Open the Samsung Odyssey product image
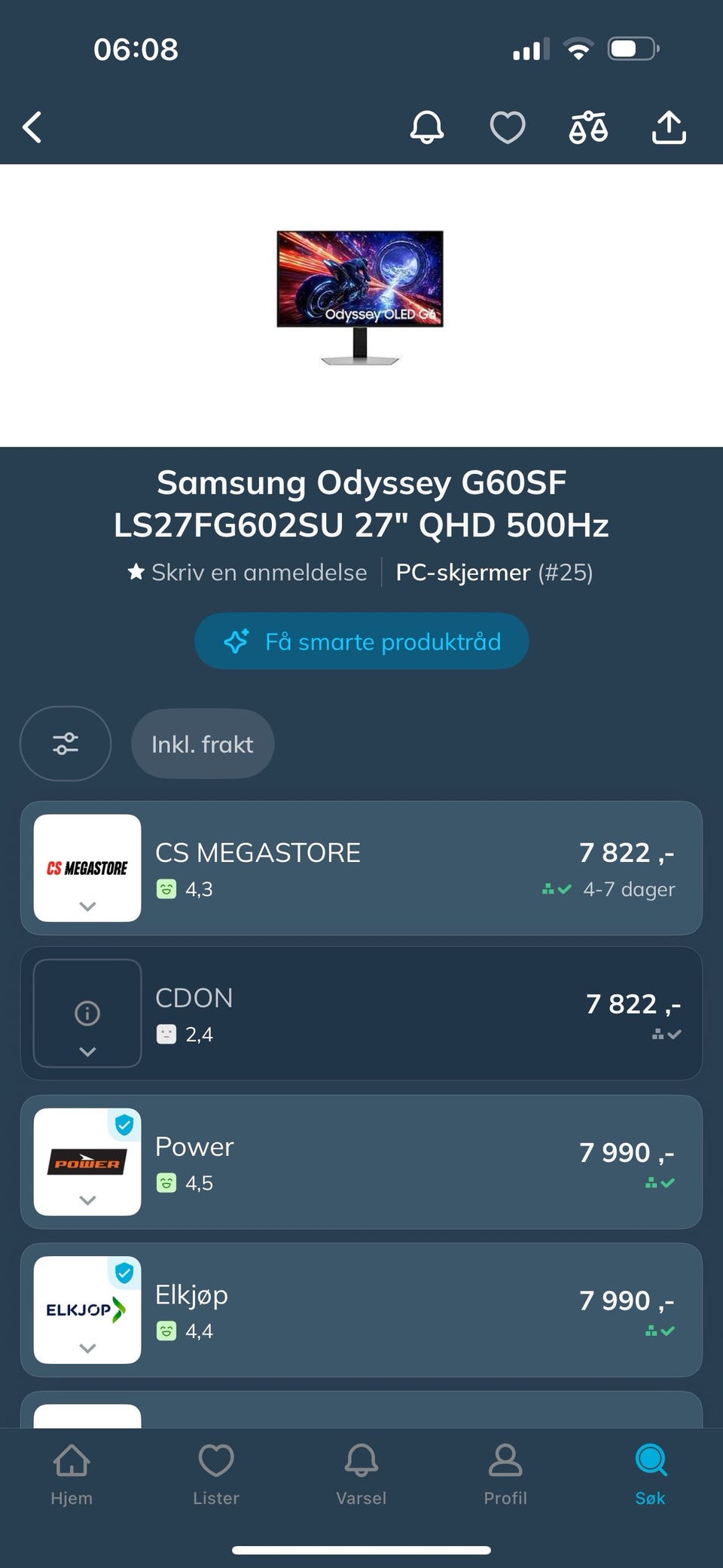Viewport: 723px width, 1568px height. [x=360, y=298]
